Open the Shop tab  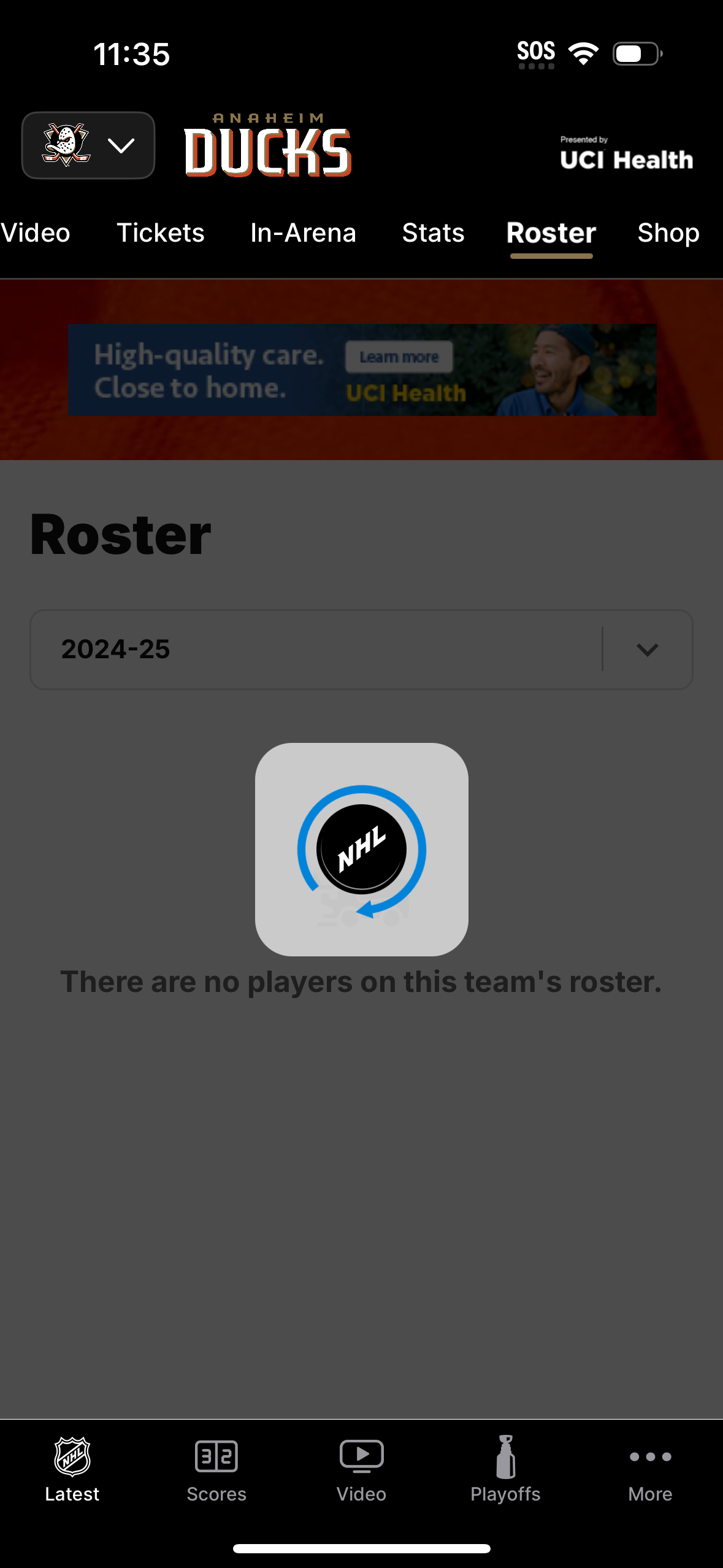[668, 233]
